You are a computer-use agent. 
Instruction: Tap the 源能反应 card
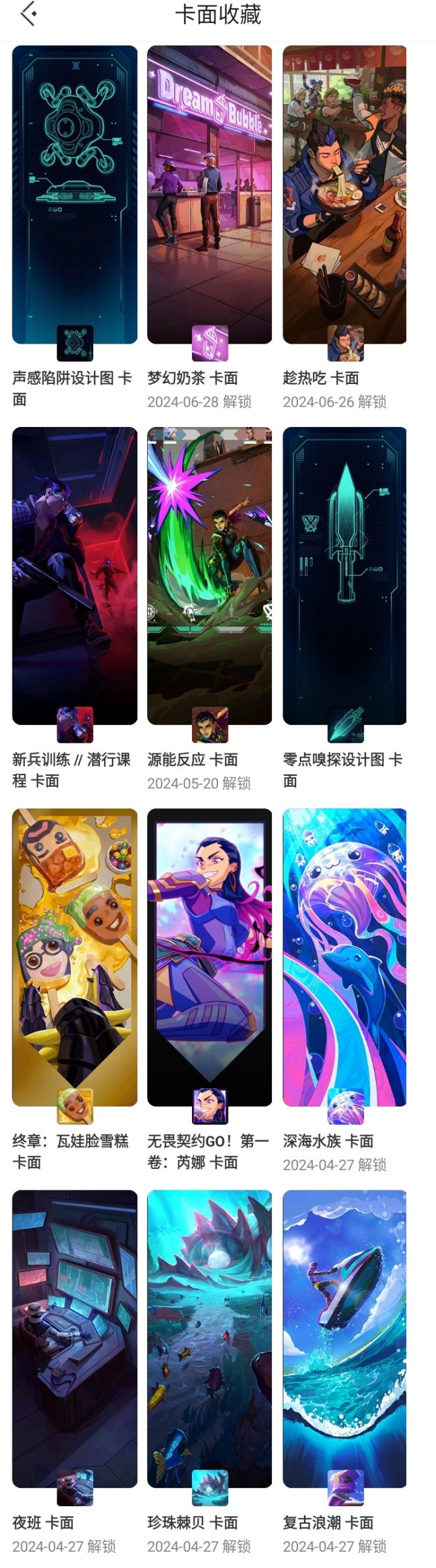coord(210,576)
